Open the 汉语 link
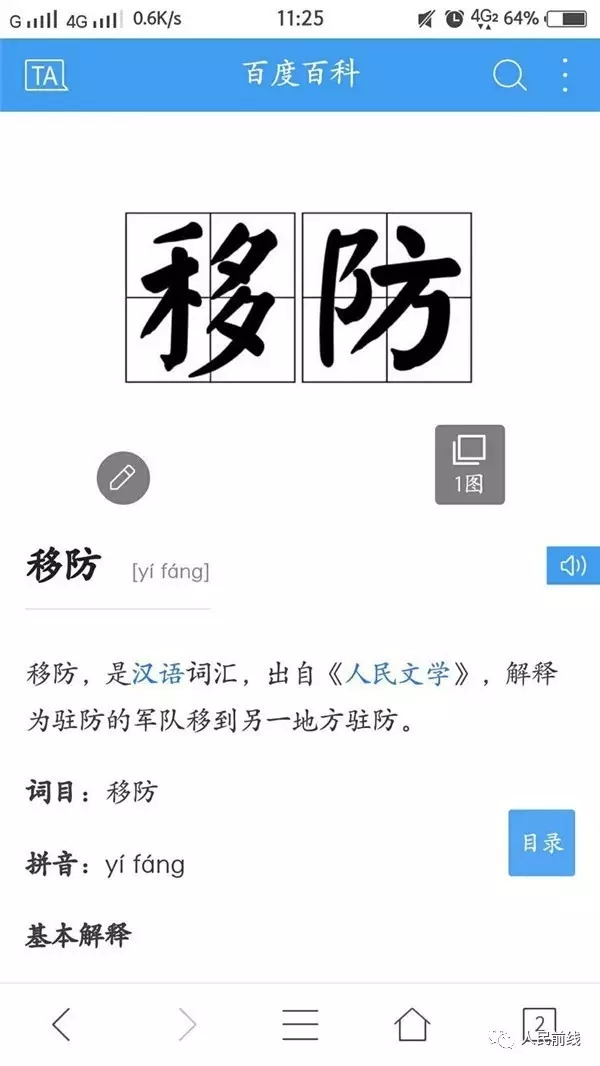Screen dimensions: 600x1066 point(158,673)
